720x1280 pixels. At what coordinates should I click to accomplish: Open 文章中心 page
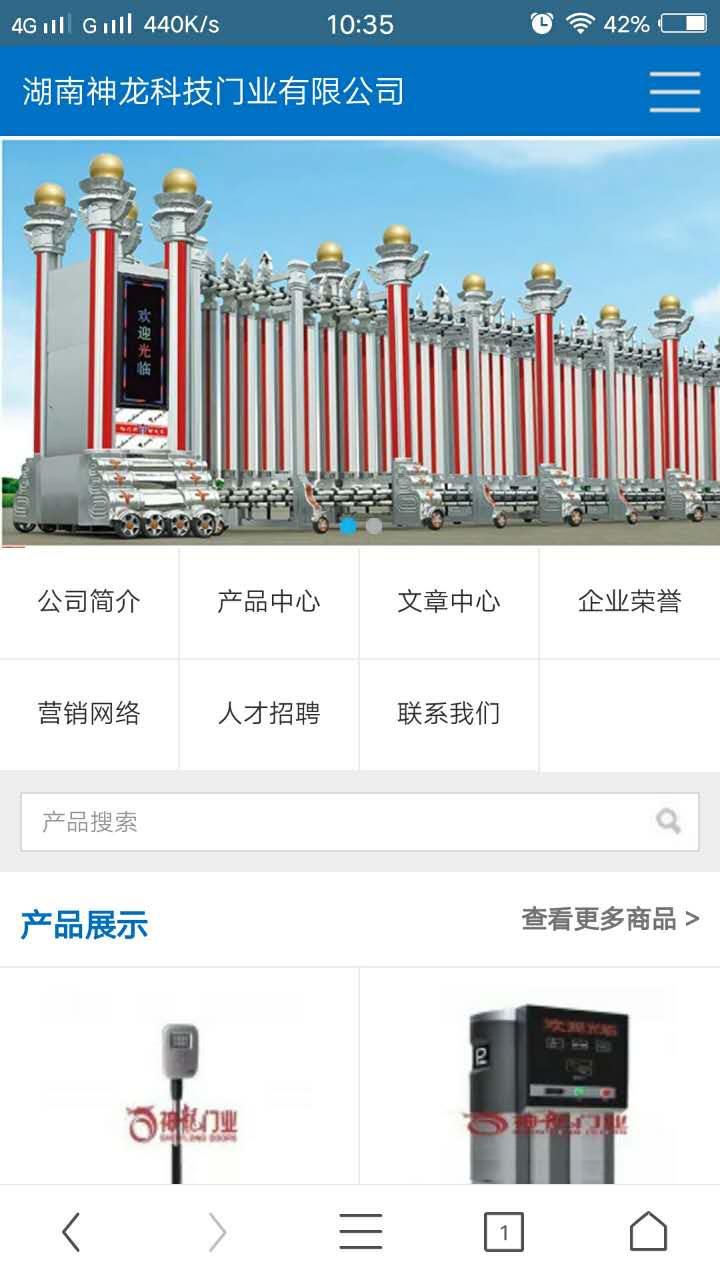pyautogui.click(x=449, y=602)
